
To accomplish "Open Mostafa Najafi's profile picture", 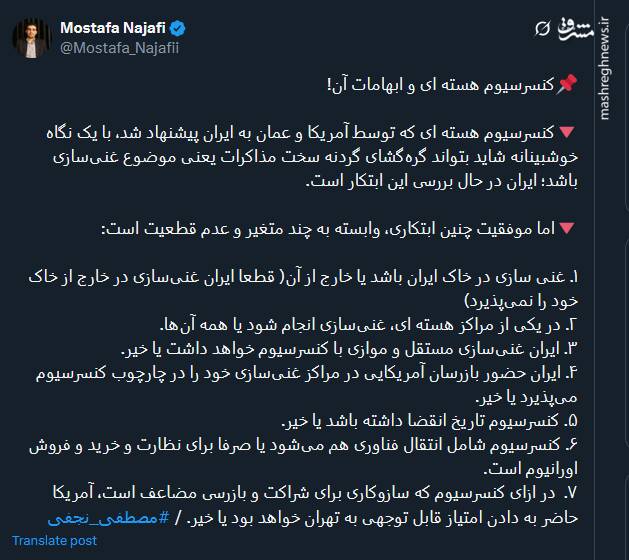I will (32, 36).
